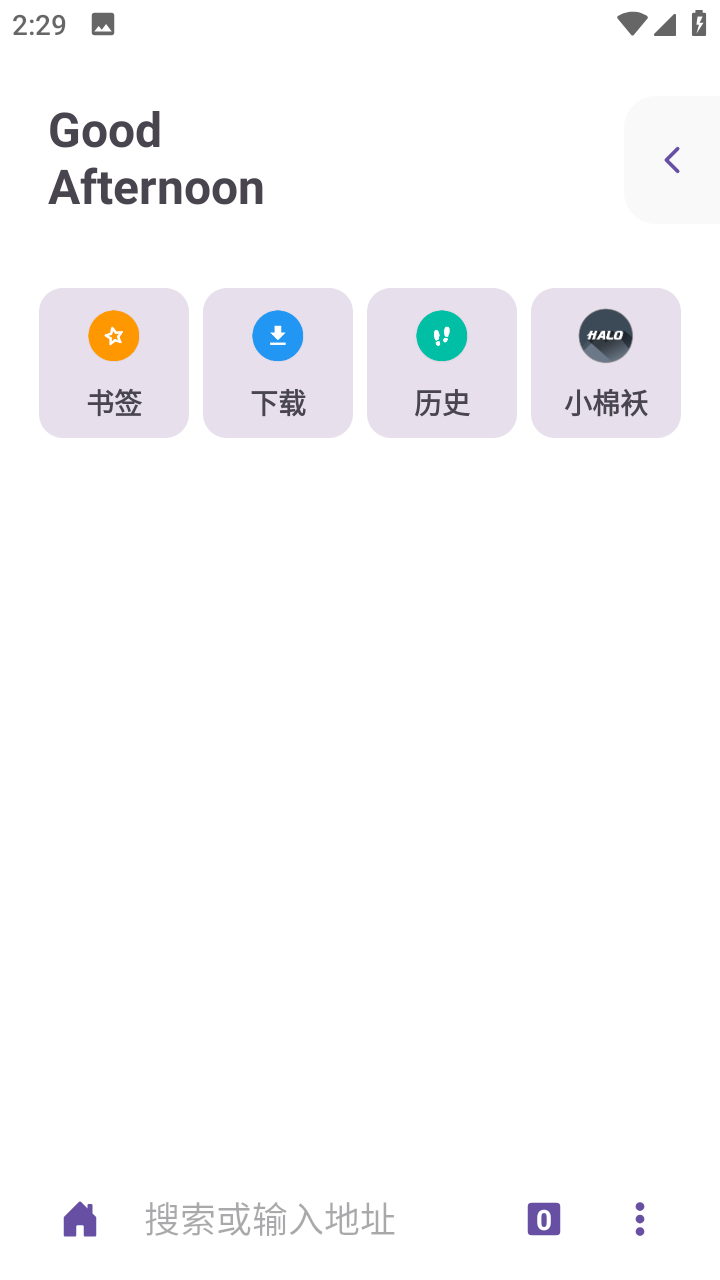Open the 书签 bookmarks star icon

tap(114, 336)
